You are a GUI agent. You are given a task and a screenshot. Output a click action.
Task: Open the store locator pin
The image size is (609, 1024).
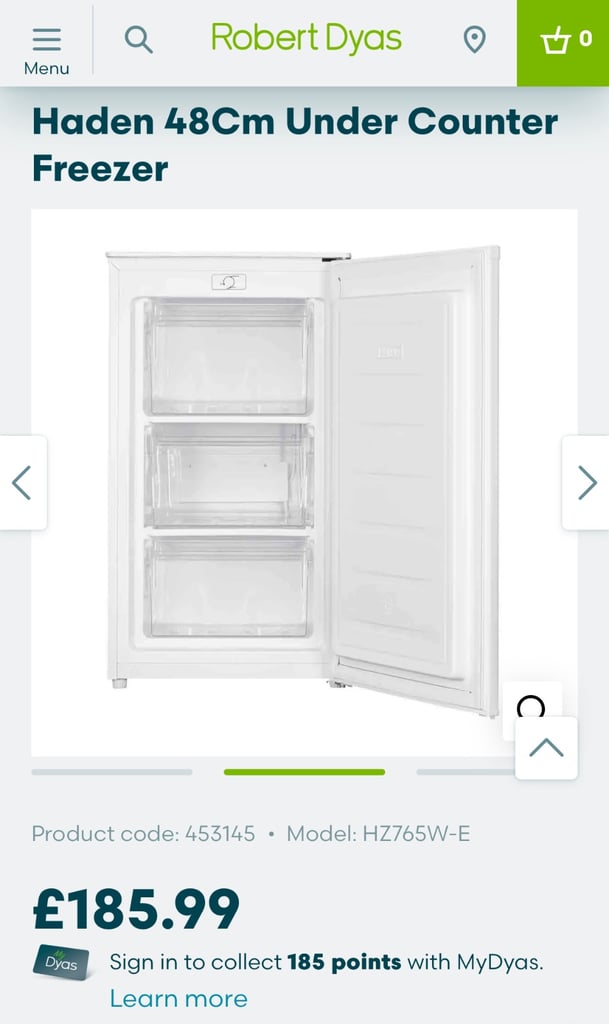[475, 40]
